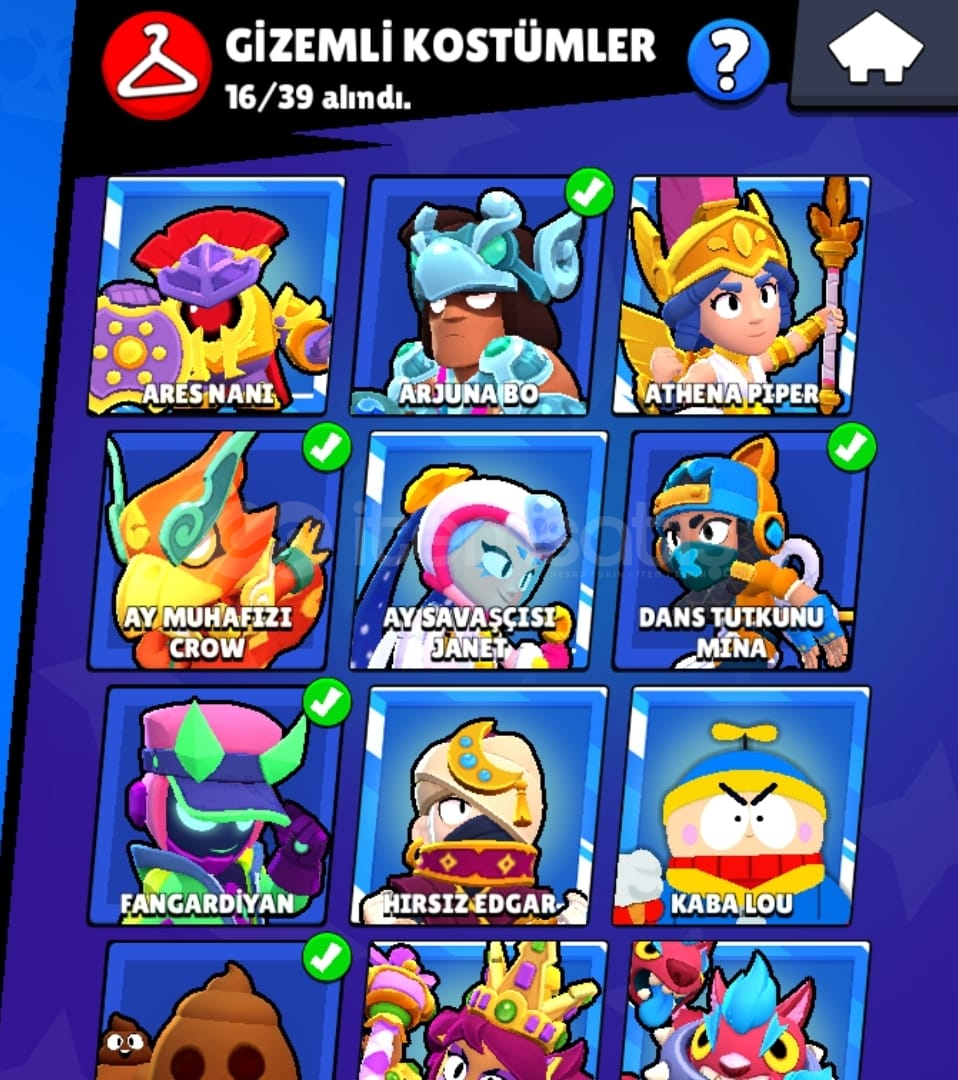The image size is (958, 1080).
Task: Open Ay Muhafızı Crow skin
Action: (218, 552)
